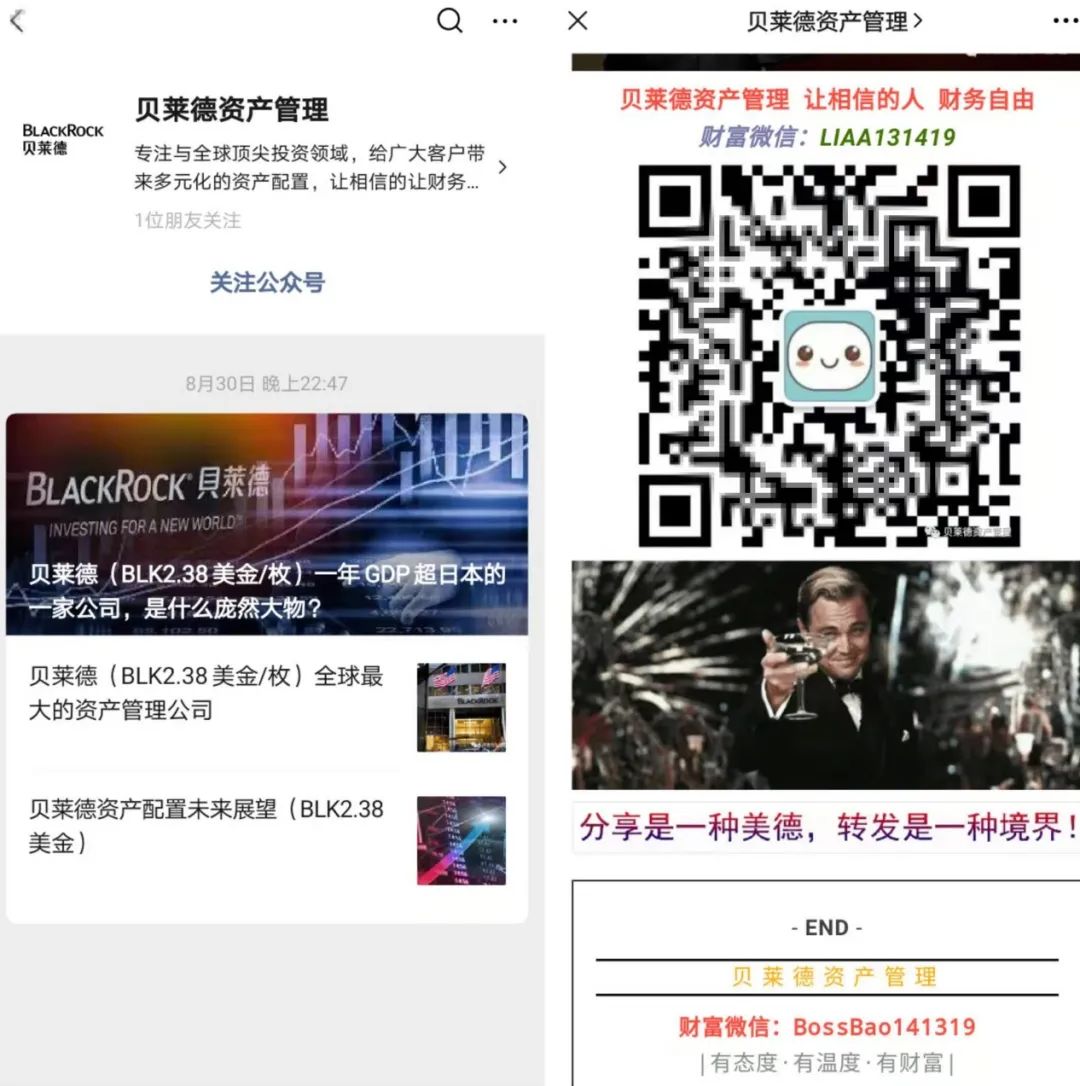Viewport: 1080px width, 1086px height.
Task: Follow the account via 关注公众号
Action: pyautogui.click(x=267, y=282)
